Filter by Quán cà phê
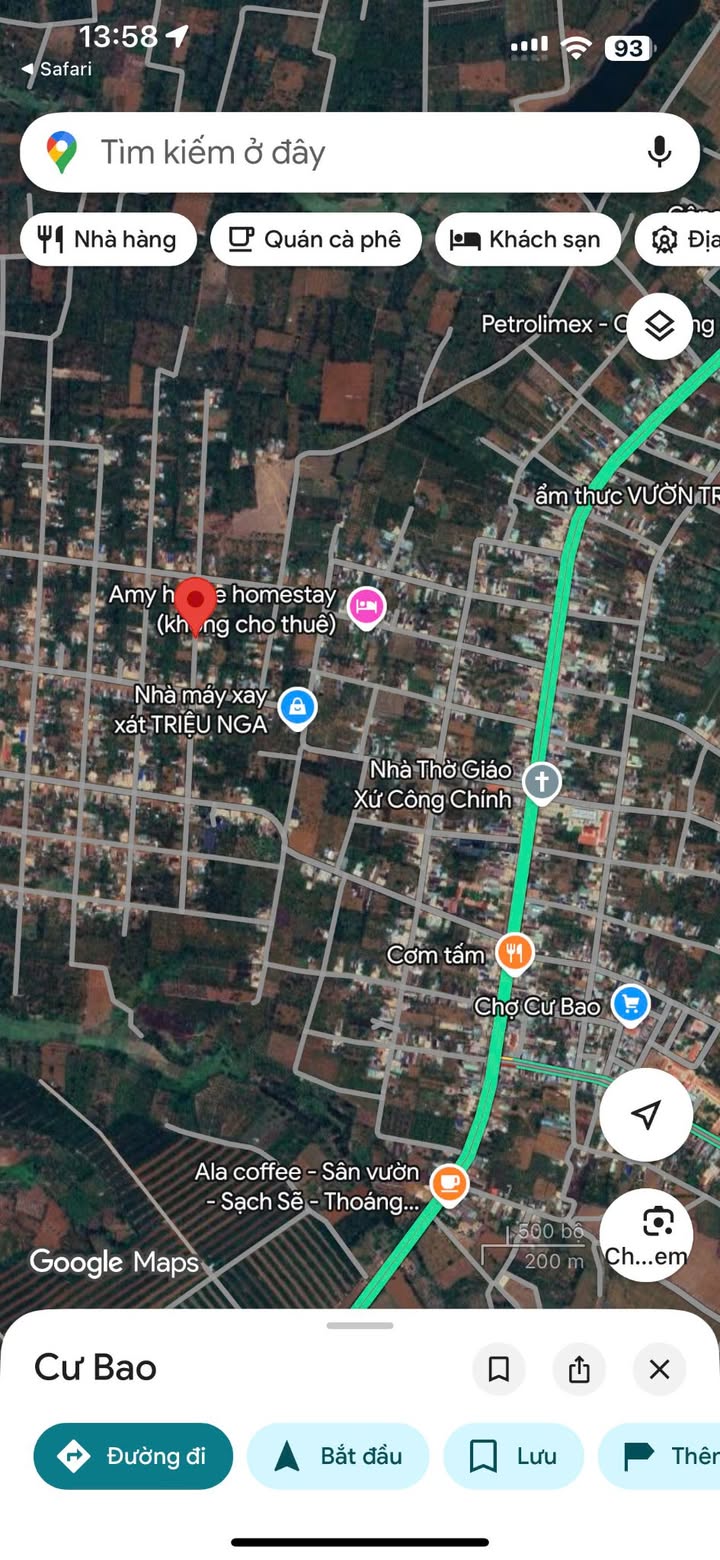The height and width of the screenshot is (1560, 720). pyautogui.click(x=315, y=239)
